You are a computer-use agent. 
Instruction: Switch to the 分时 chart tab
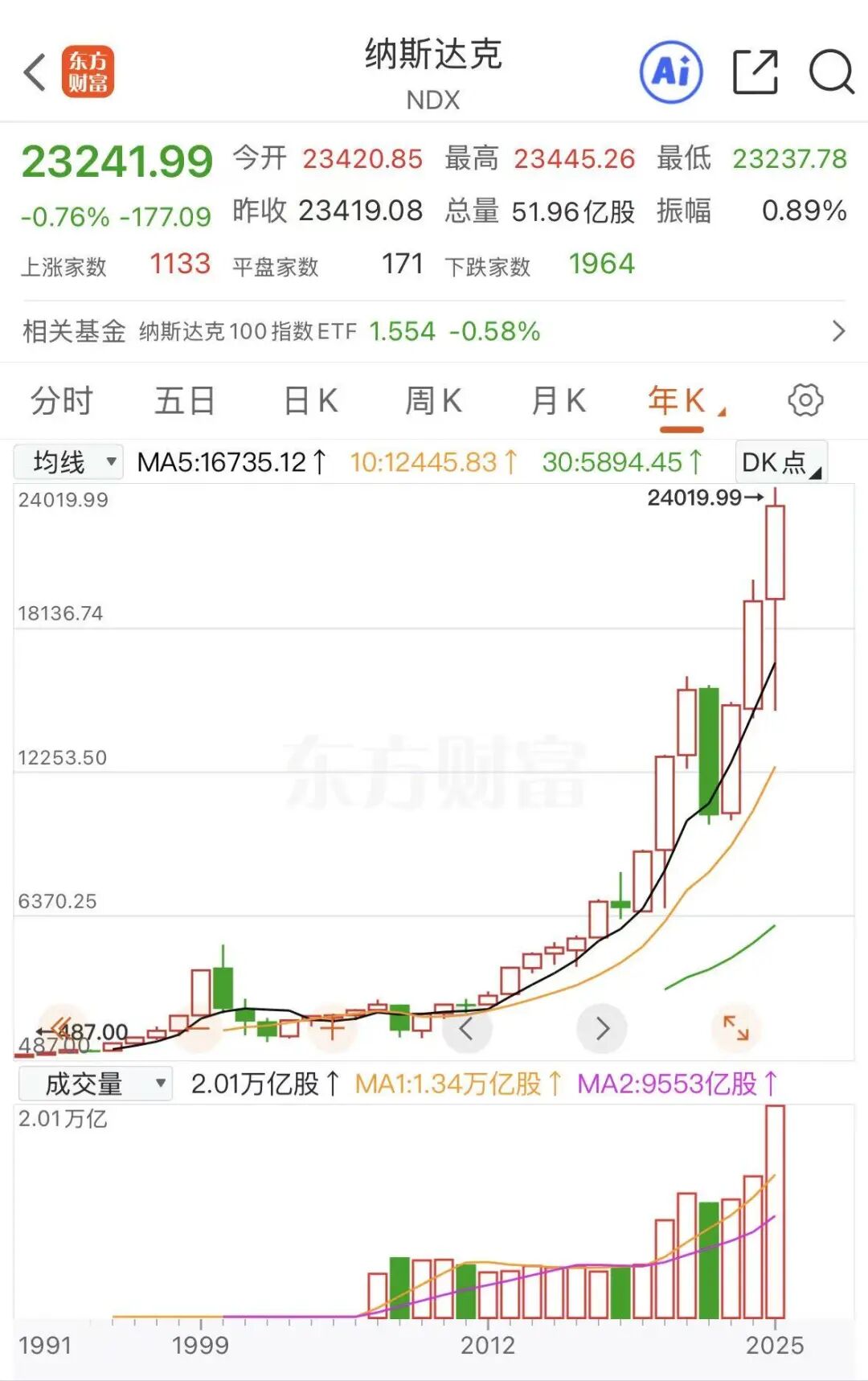coord(62,400)
